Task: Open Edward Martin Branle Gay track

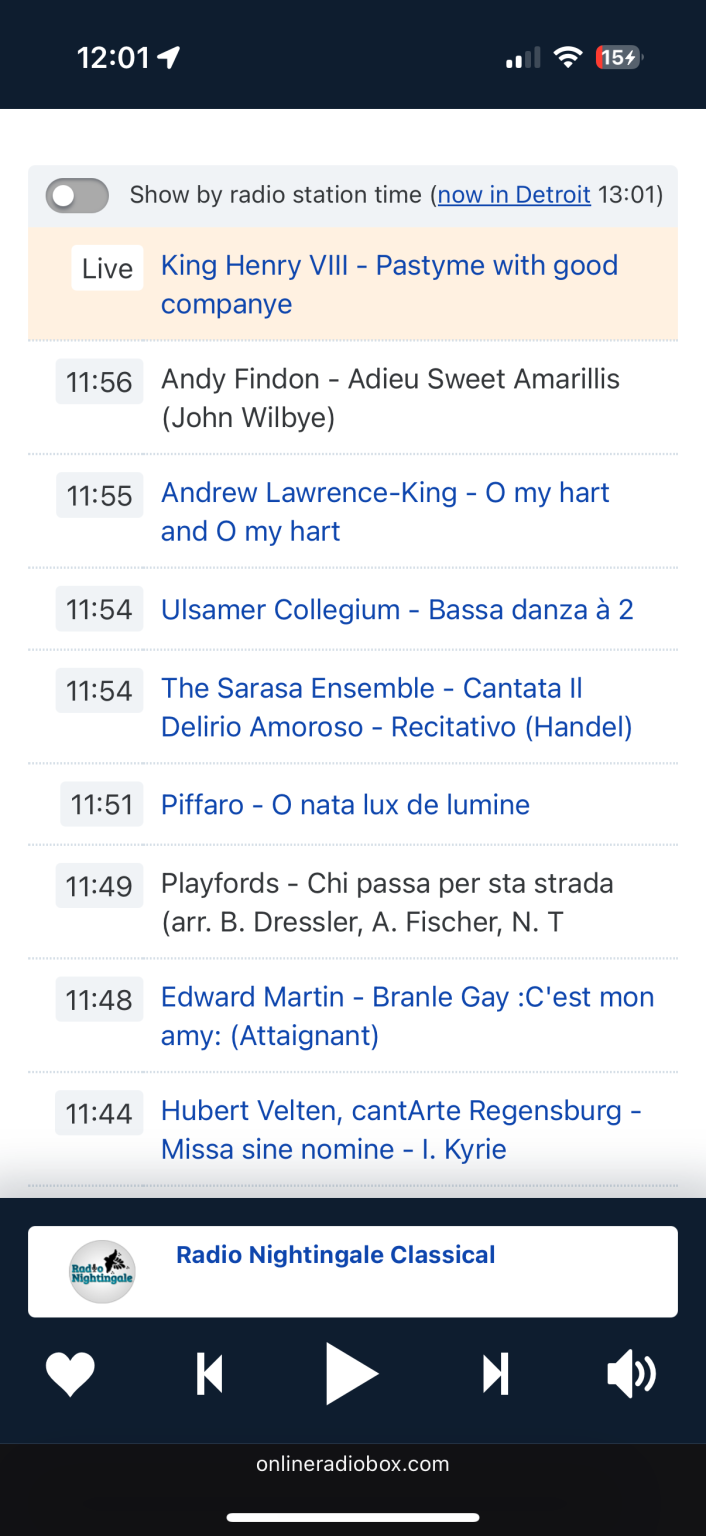Action: pos(407,1016)
